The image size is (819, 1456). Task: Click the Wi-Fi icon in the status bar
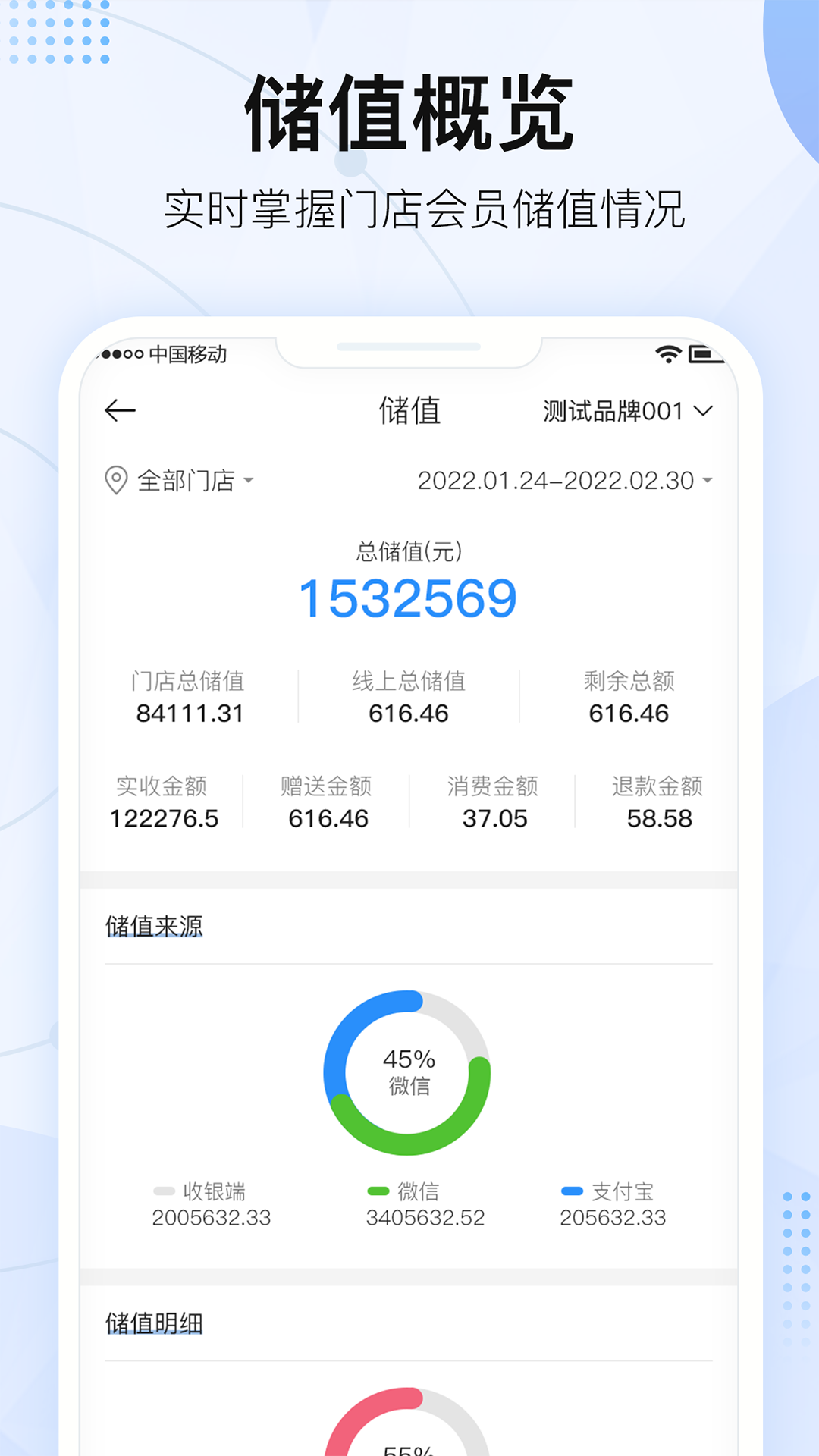pyautogui.click(x=669, y=354)
